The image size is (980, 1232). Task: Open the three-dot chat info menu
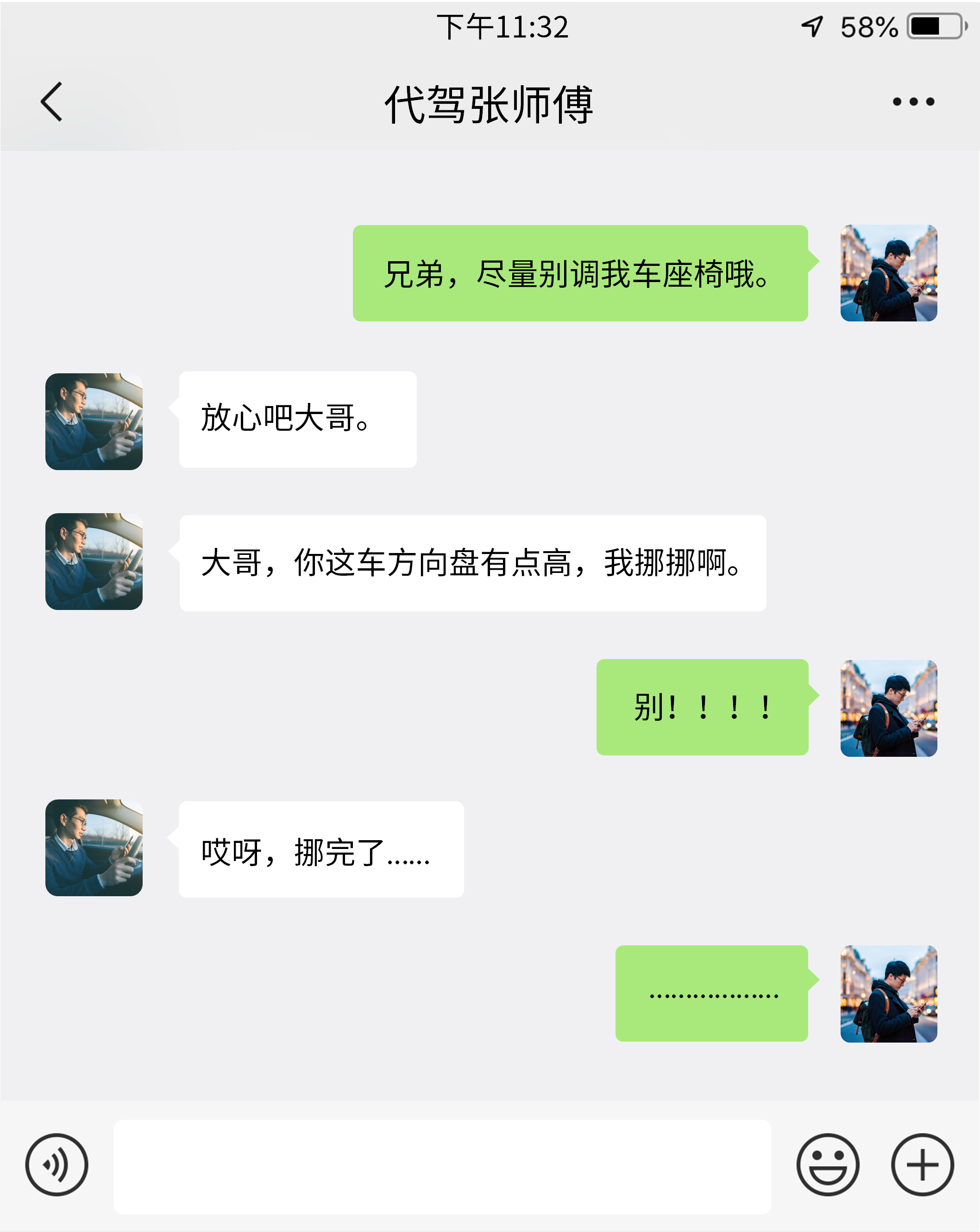(913, 102)
